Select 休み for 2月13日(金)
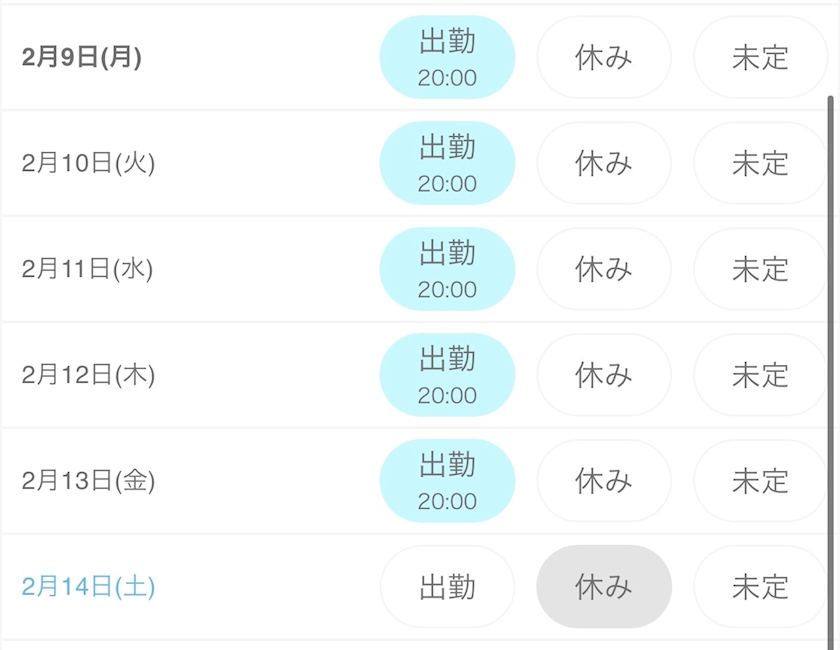 coord(604,481)
